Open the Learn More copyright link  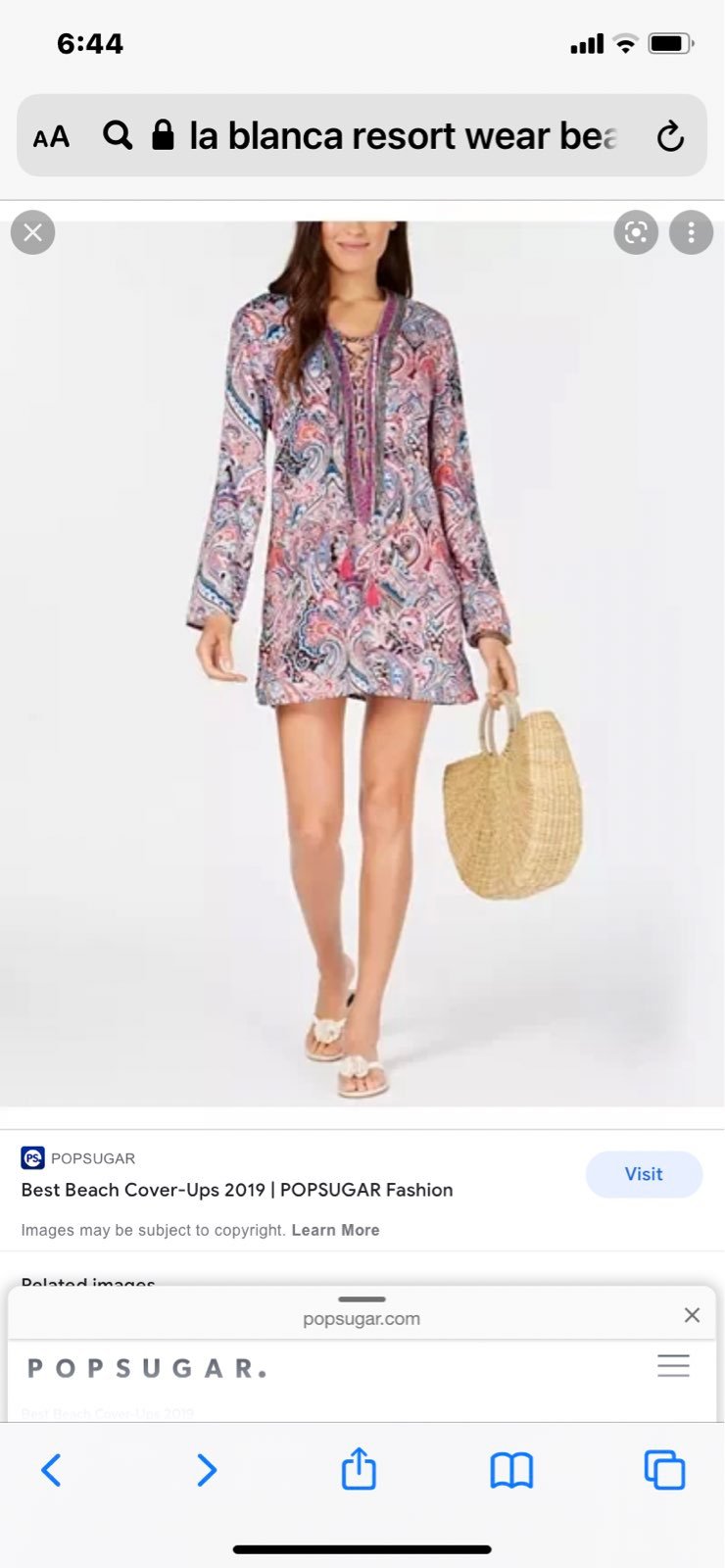coord(335,1230)
